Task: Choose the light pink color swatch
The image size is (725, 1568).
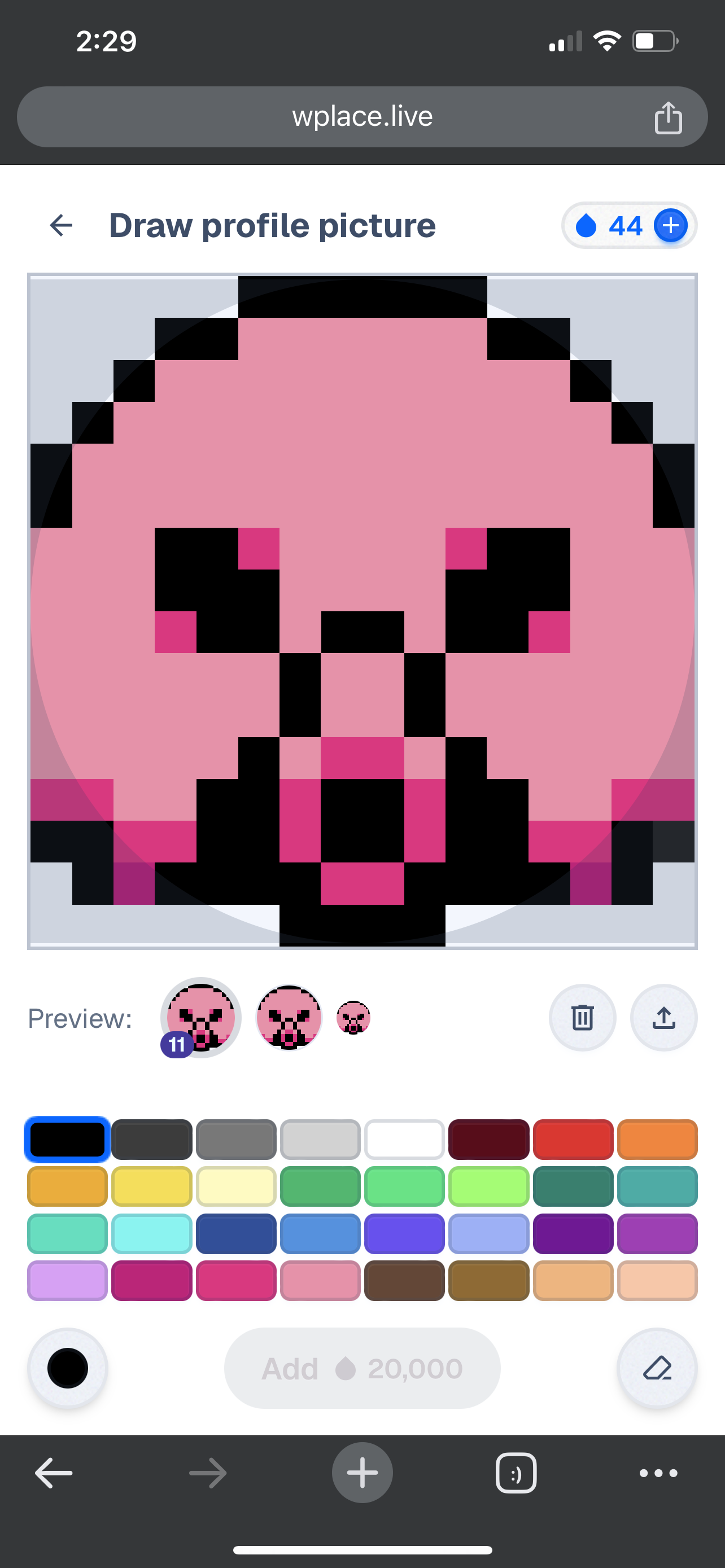Action: point(320,1280)
